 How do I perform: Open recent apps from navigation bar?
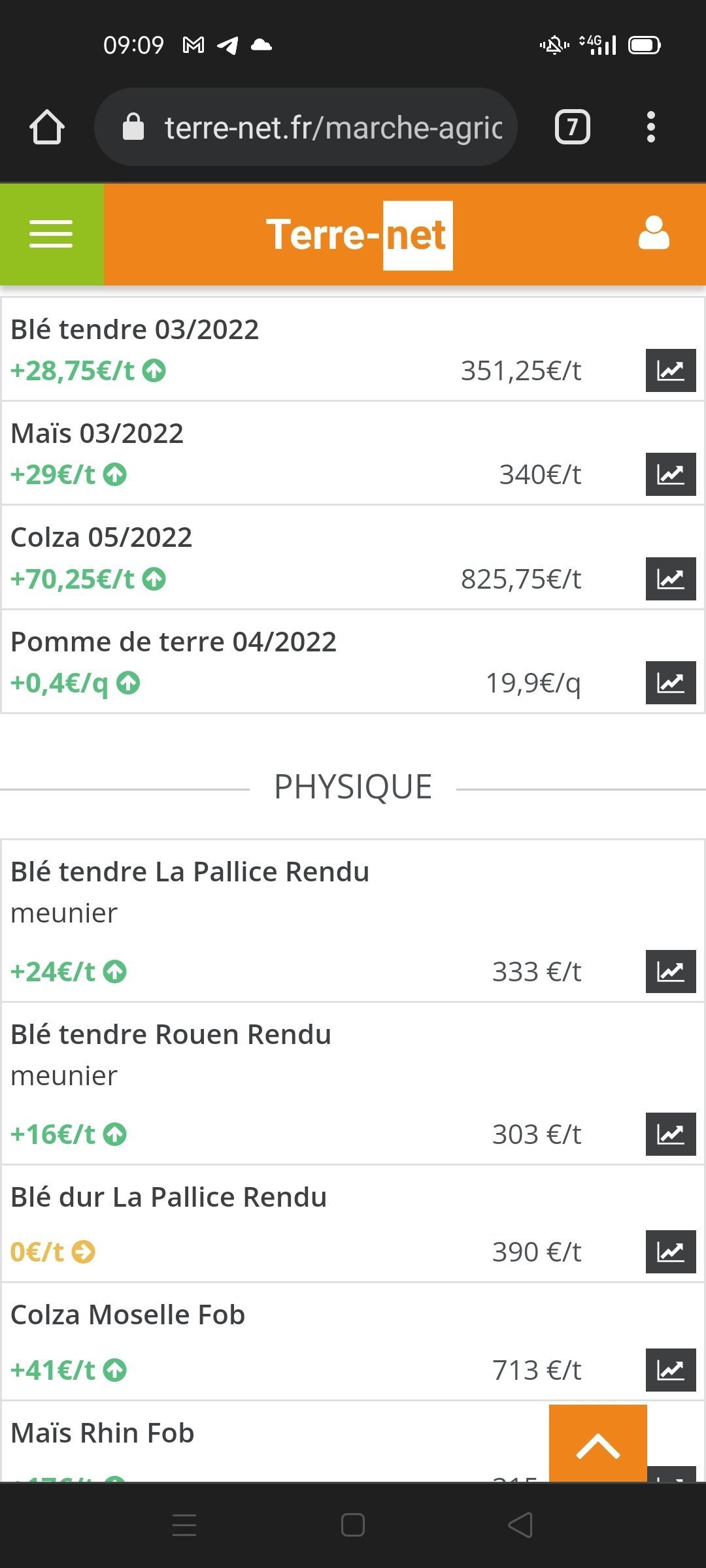point(184,1526)
